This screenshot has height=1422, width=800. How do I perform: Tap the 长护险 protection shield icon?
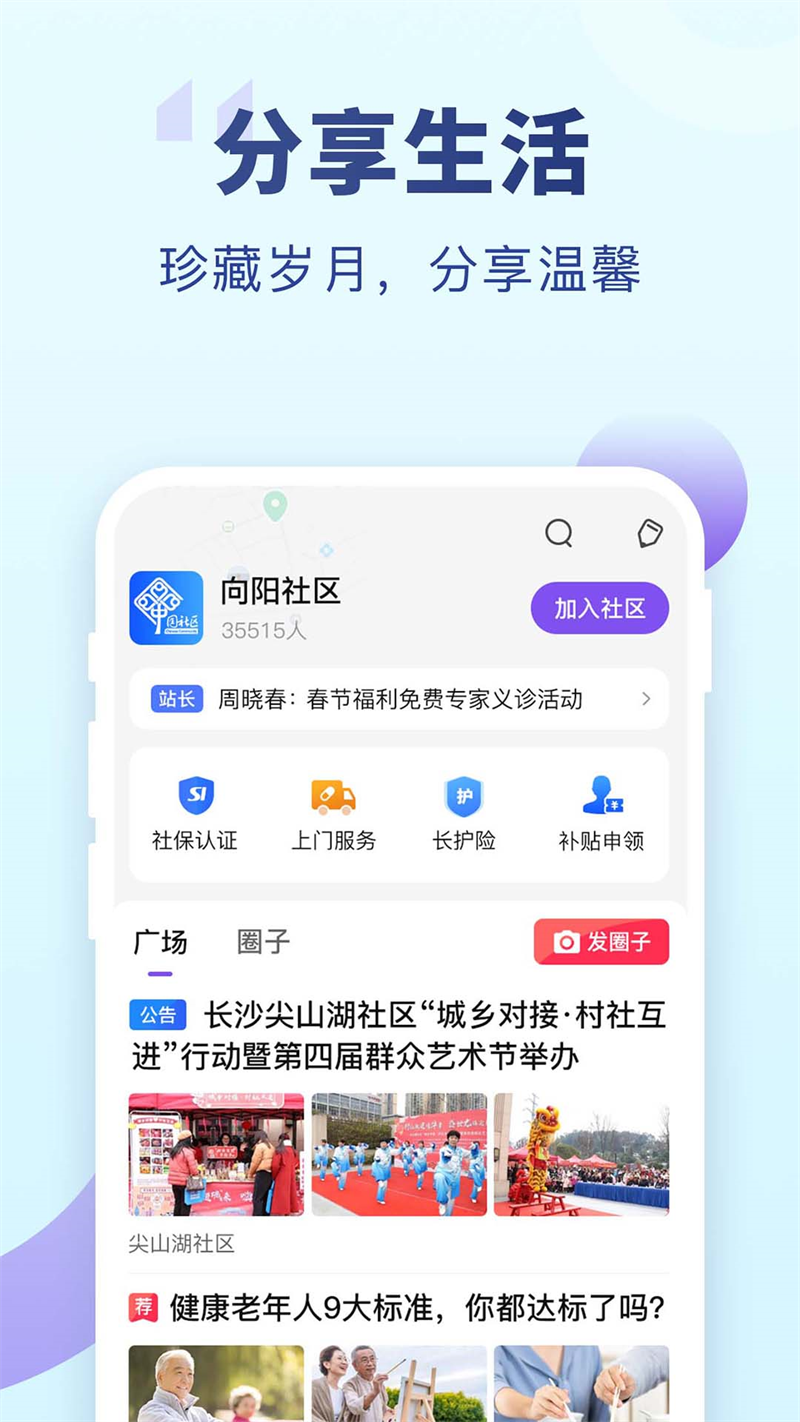point(464,797)
